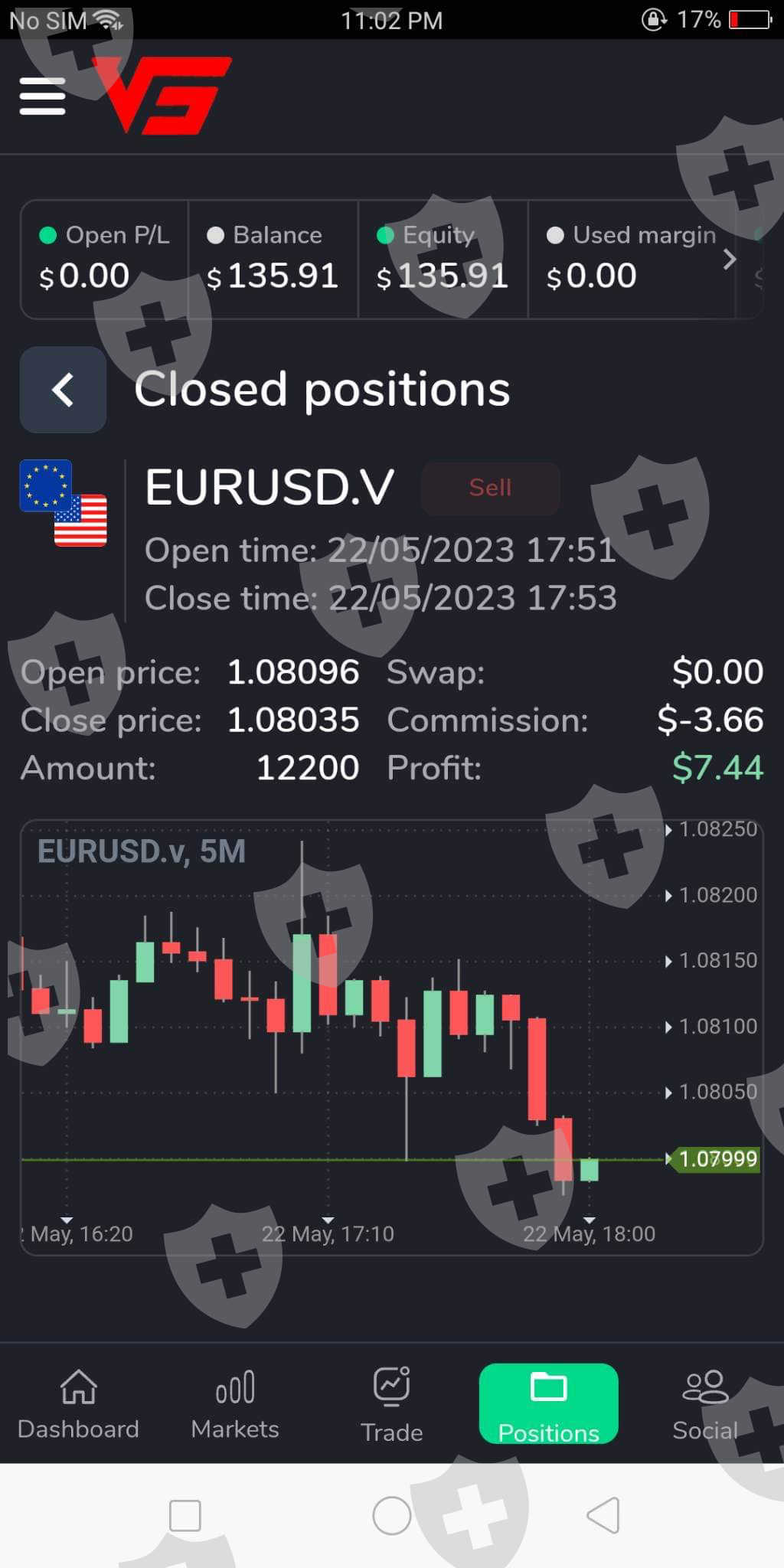Screen dimensions: 784x1568
Task: Switch to the Dashboard tab
Action: (78, 1404)
